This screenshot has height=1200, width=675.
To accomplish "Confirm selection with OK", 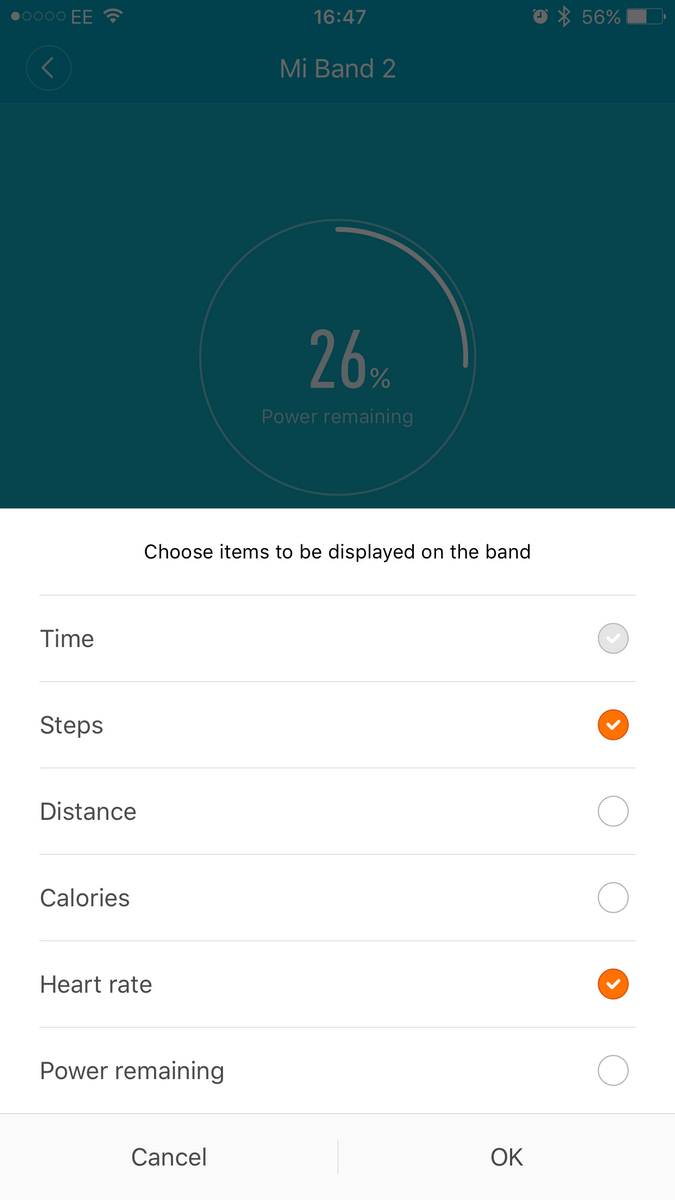I will tap(507, 1157).
